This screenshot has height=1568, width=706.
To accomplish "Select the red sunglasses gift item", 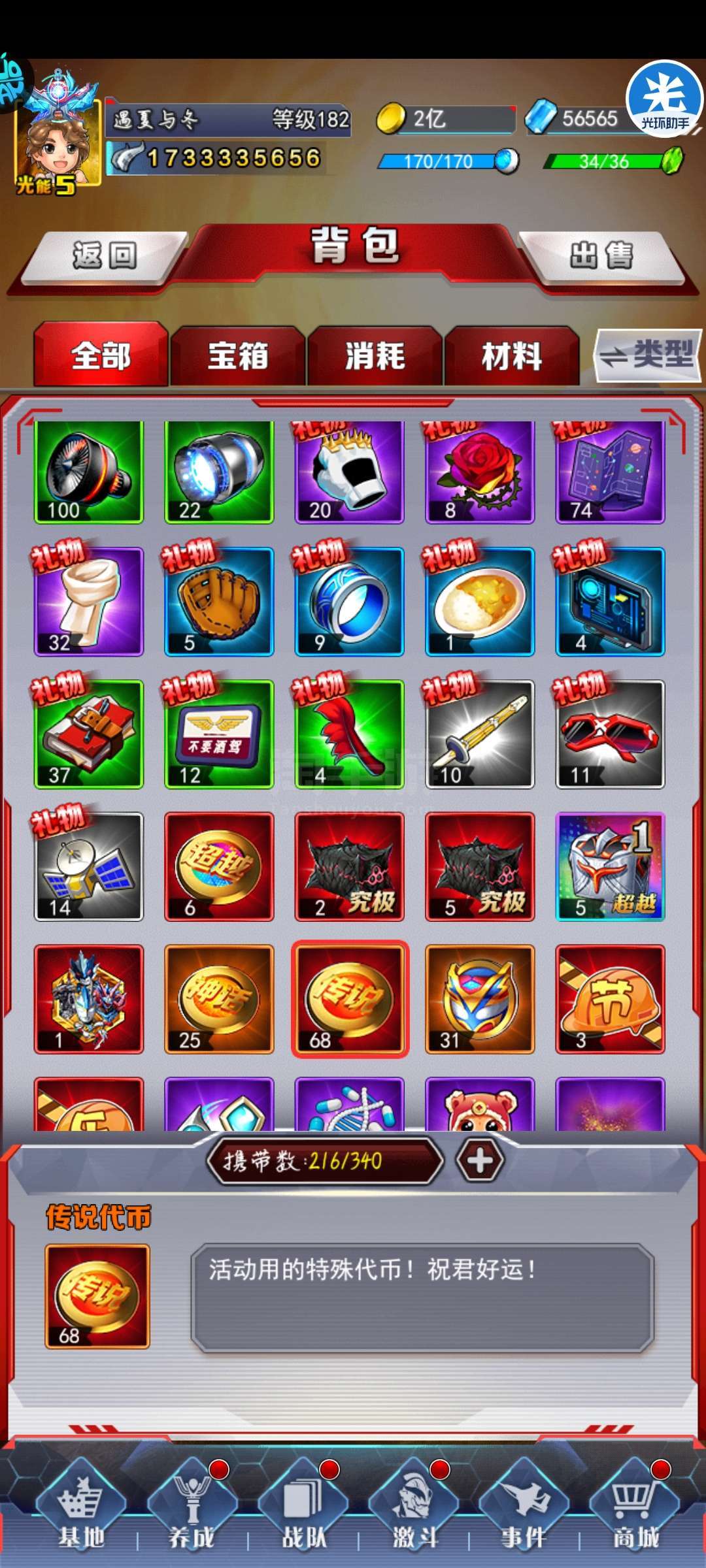I will [610, 734].
